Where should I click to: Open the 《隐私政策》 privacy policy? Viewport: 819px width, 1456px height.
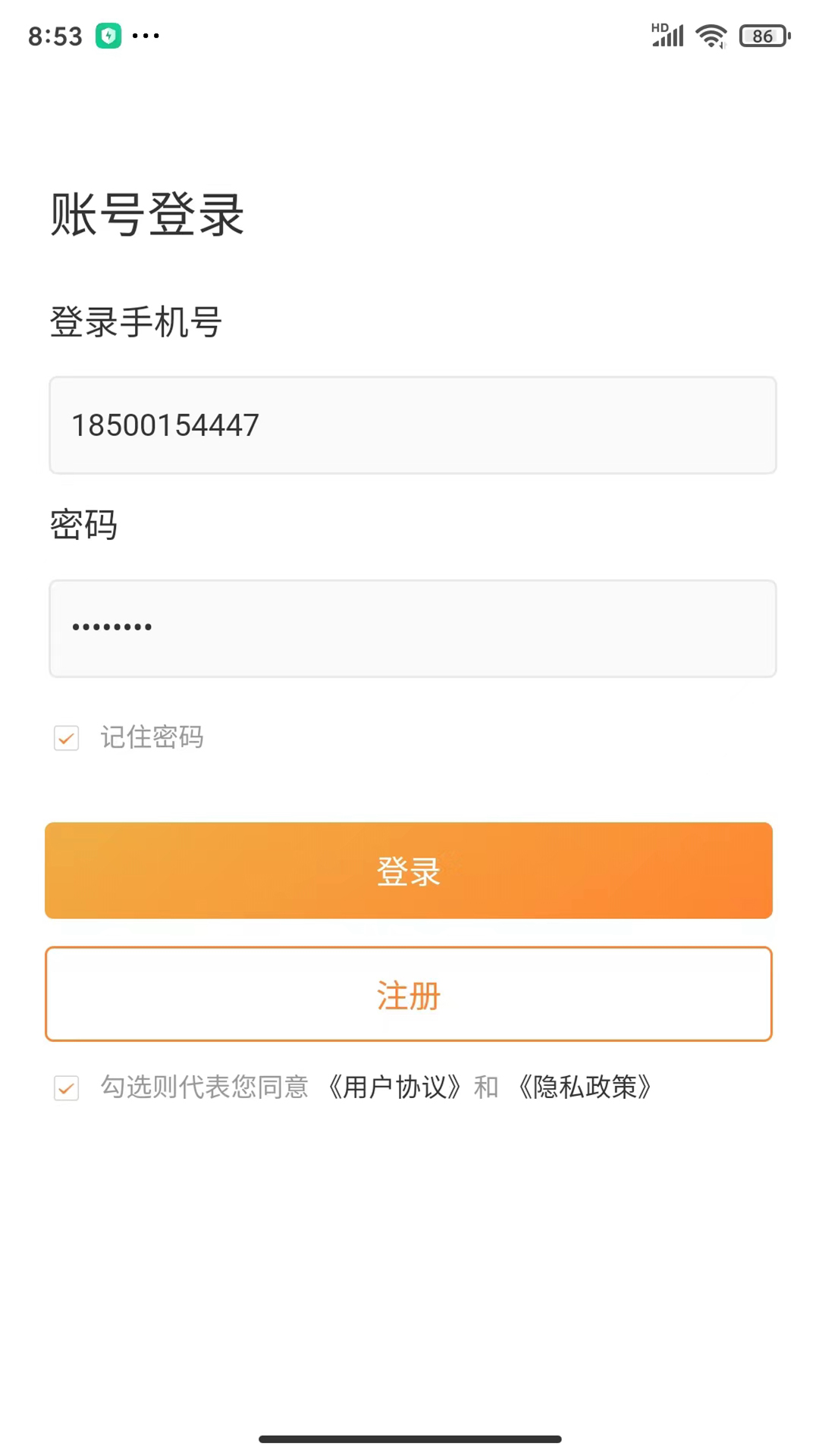(x=585, y=1087)
